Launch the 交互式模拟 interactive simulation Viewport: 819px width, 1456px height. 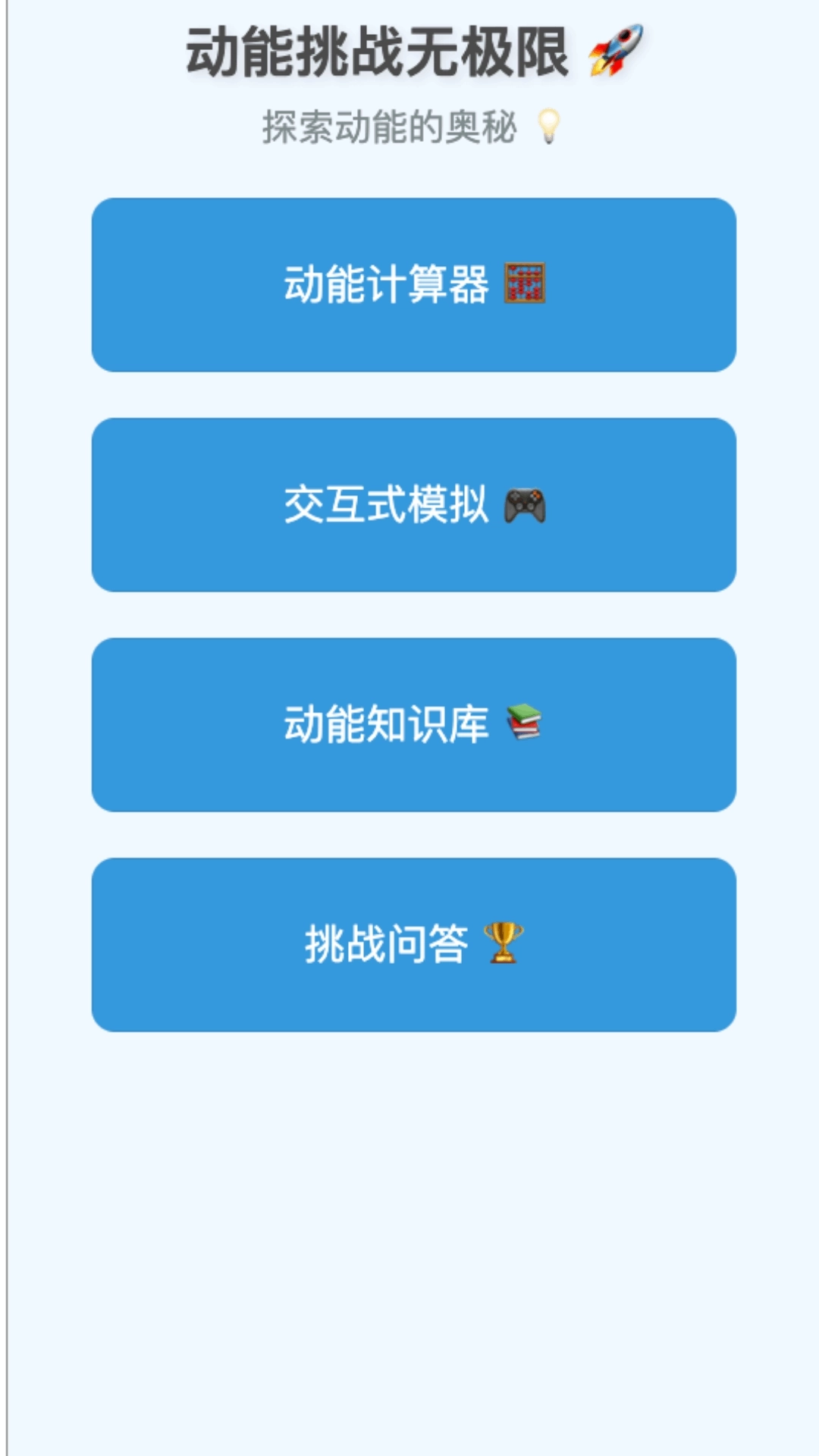[x=413, y=504]
